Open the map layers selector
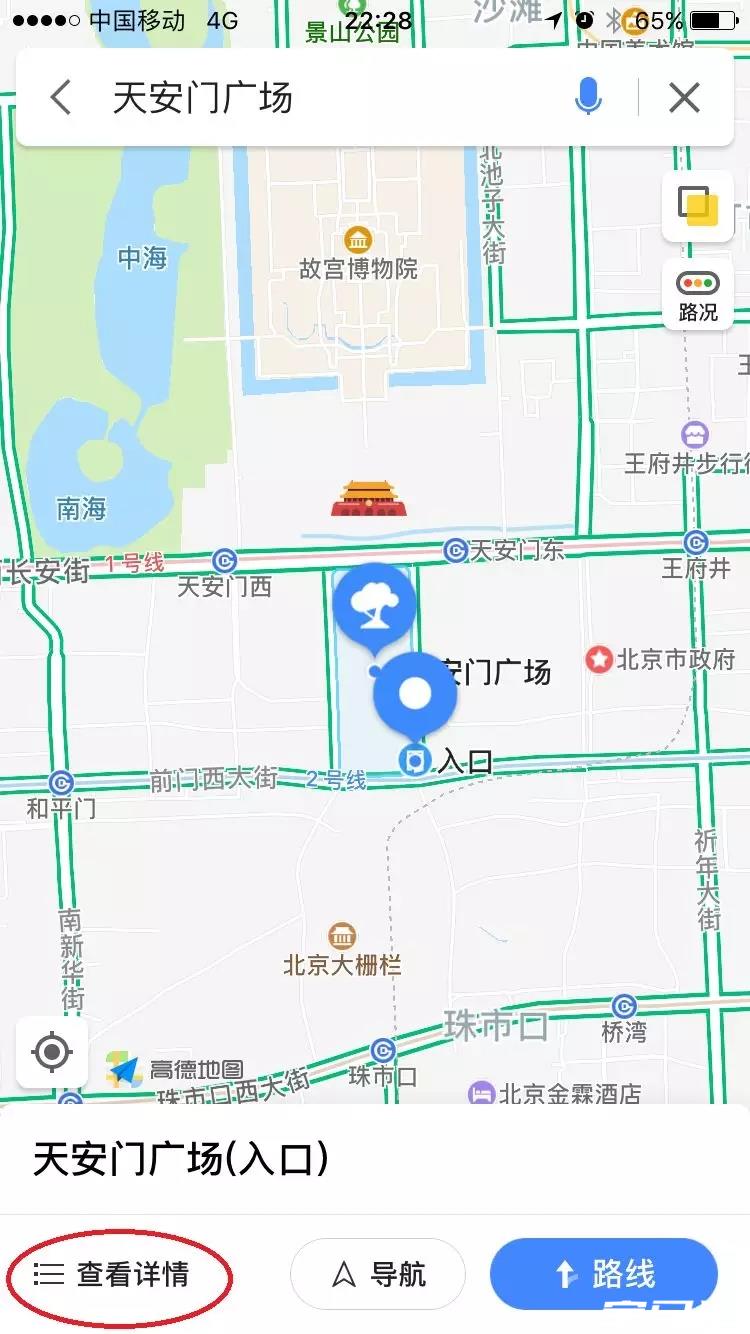Screen dimensions: 750x1334 tap(698, 206)
